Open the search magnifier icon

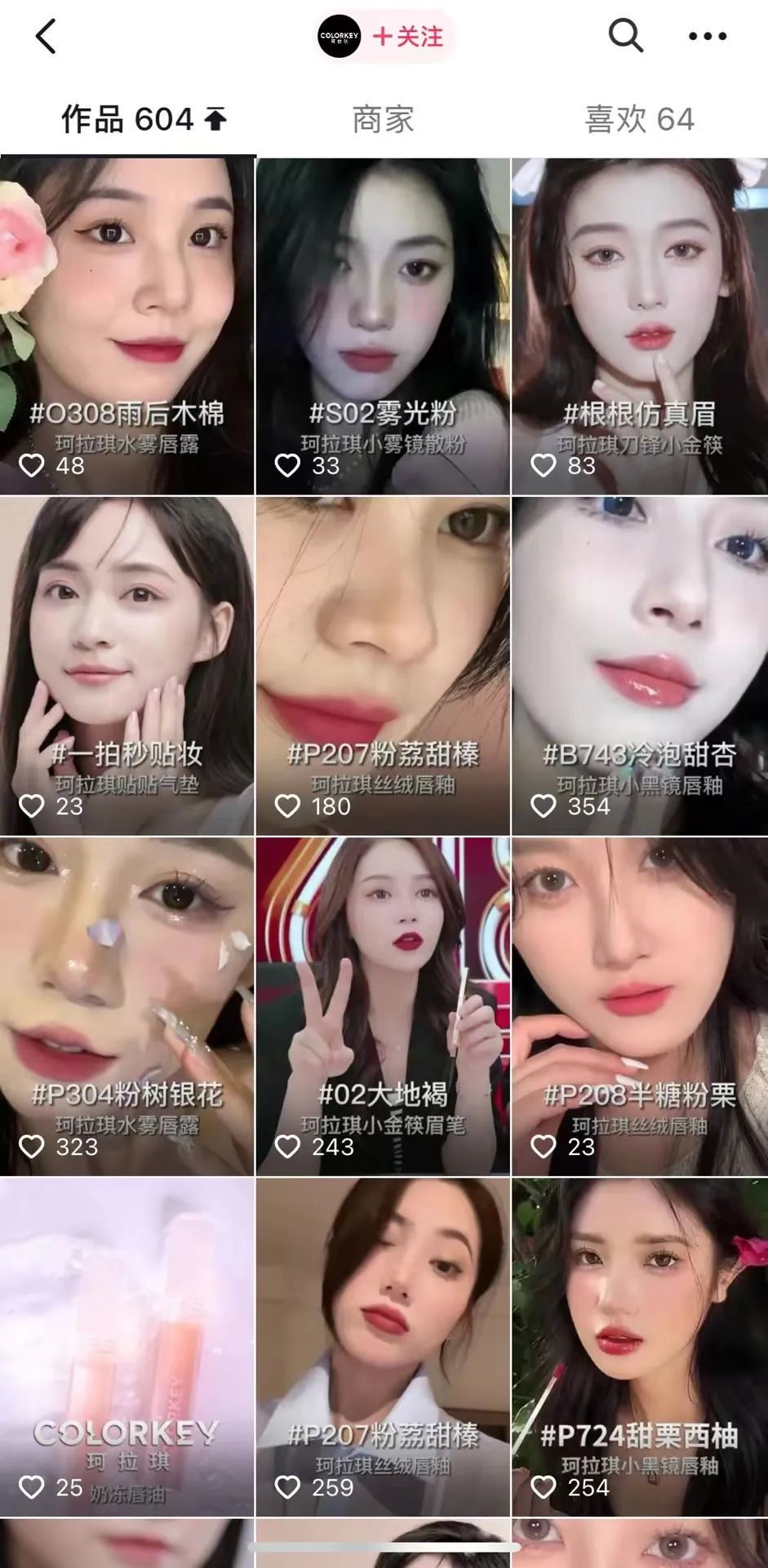click(625, 36)
